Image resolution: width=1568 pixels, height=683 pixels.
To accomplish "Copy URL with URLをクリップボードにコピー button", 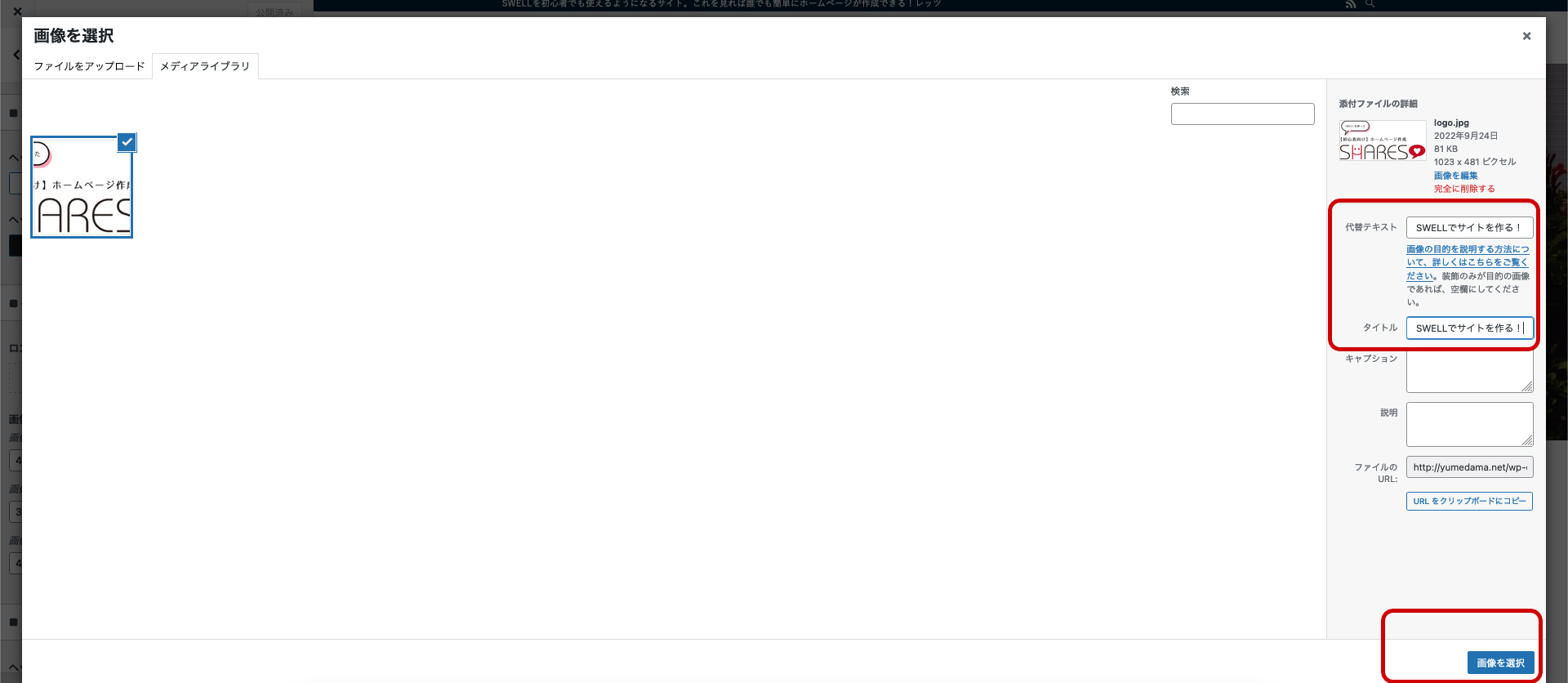I will tap(1469, 502).
